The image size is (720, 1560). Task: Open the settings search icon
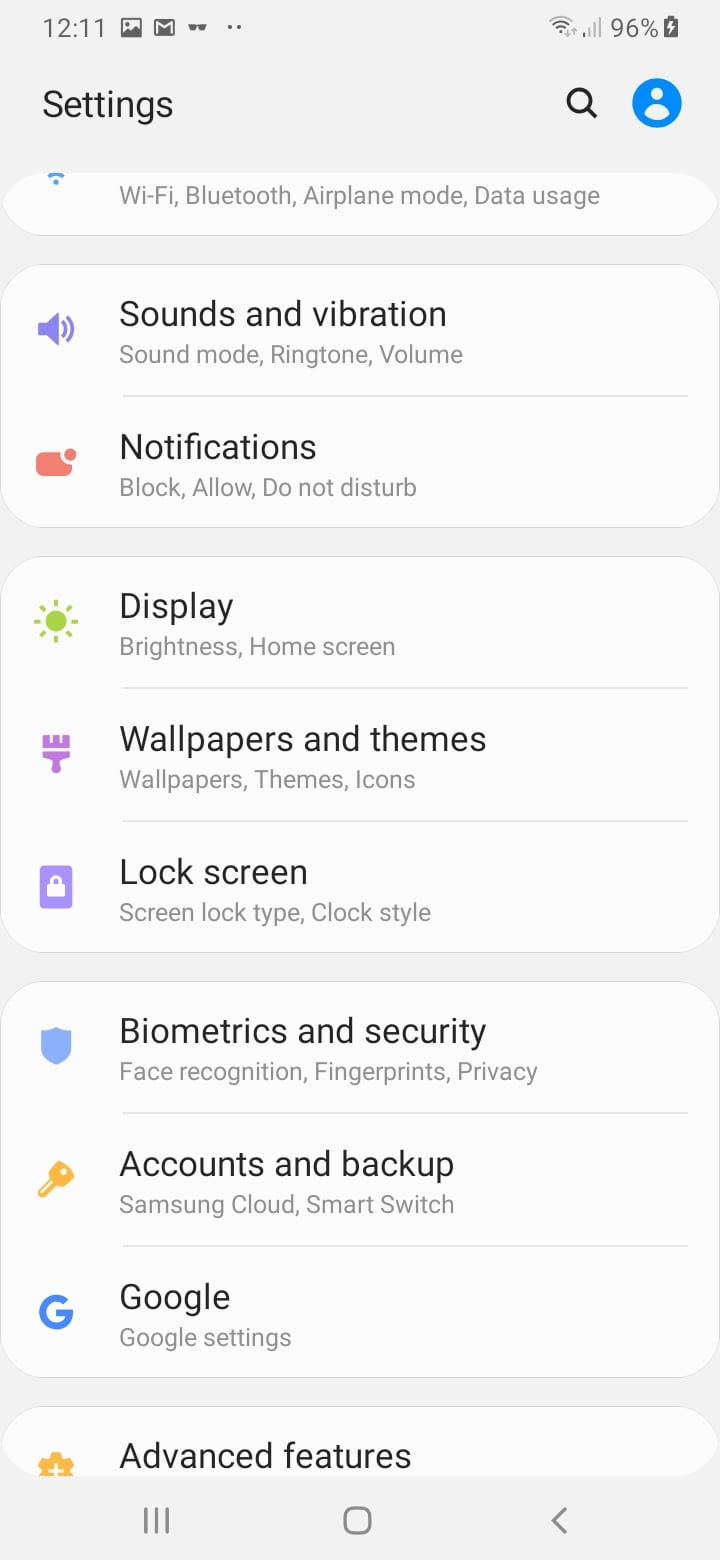581,103
